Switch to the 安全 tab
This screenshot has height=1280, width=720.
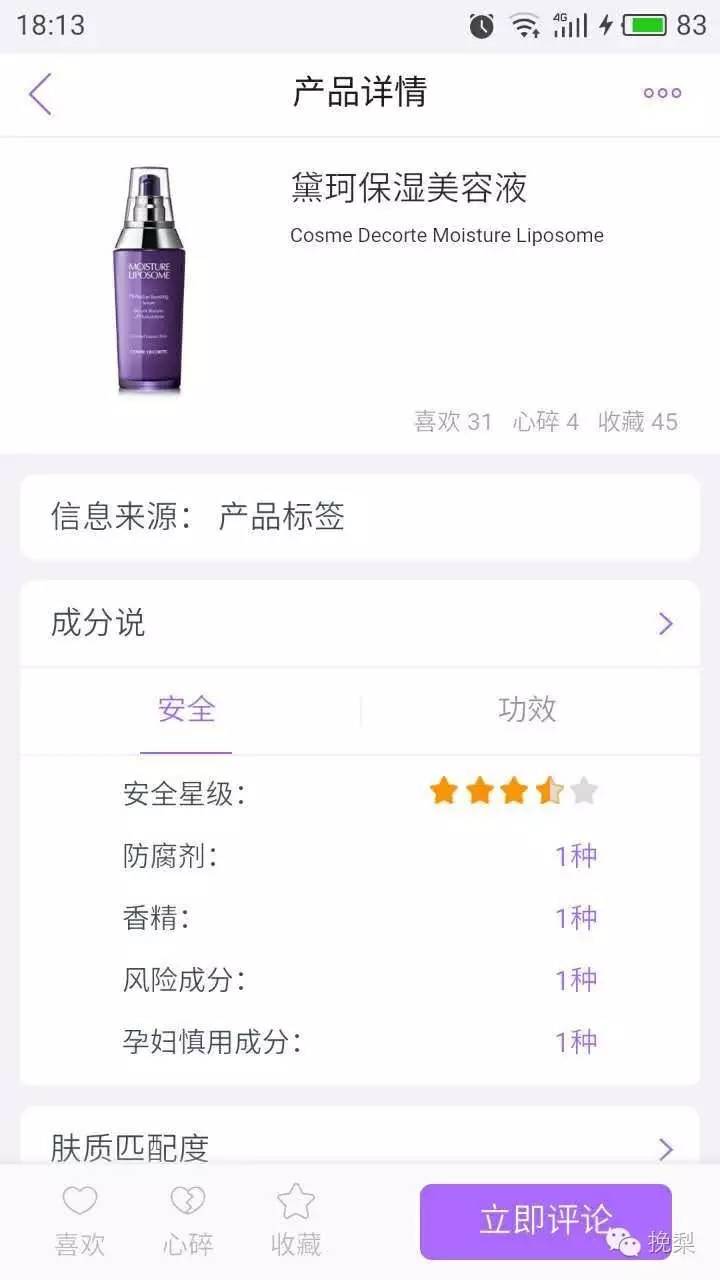pos(187,710)
